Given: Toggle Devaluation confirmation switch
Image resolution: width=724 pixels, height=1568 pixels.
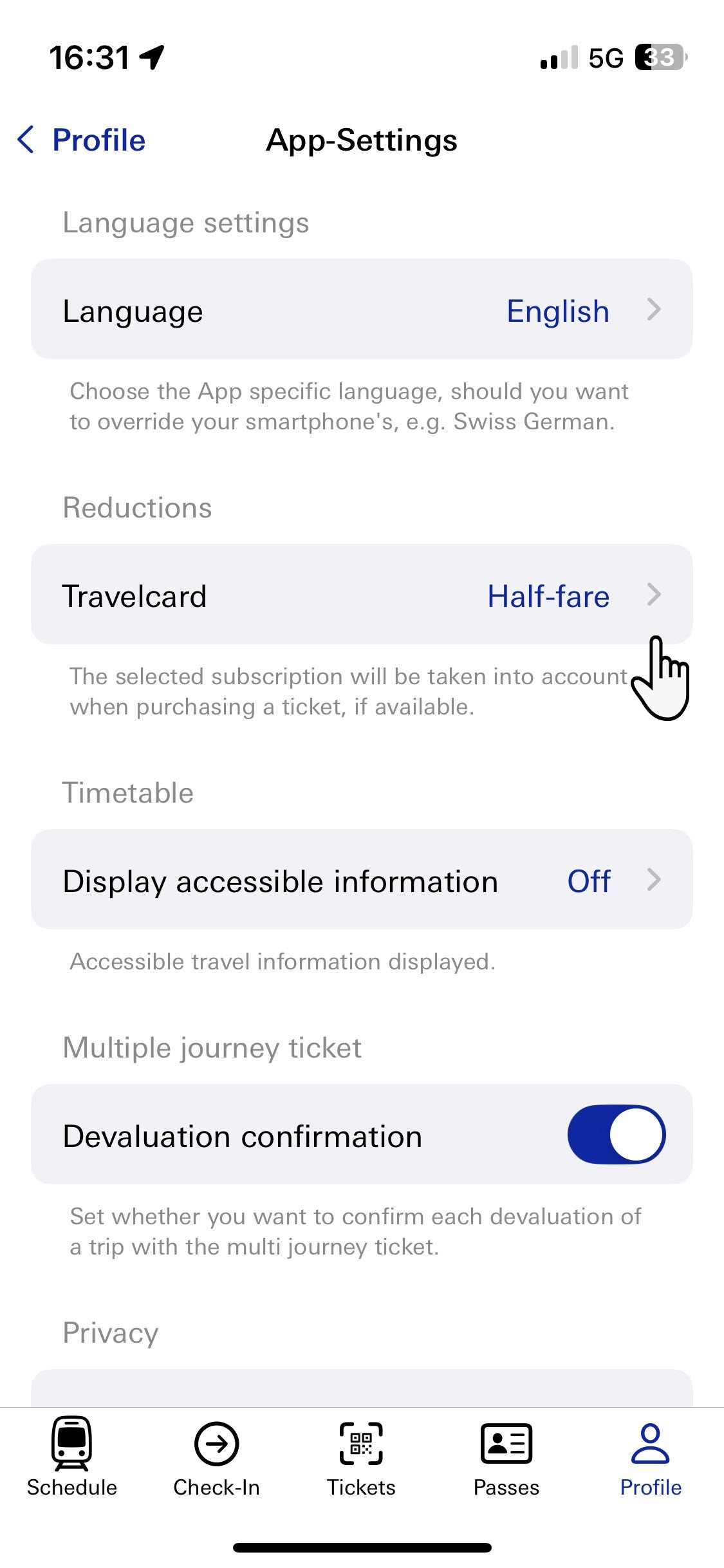Looking at the screenshot, I should [x=616, y=1134].
